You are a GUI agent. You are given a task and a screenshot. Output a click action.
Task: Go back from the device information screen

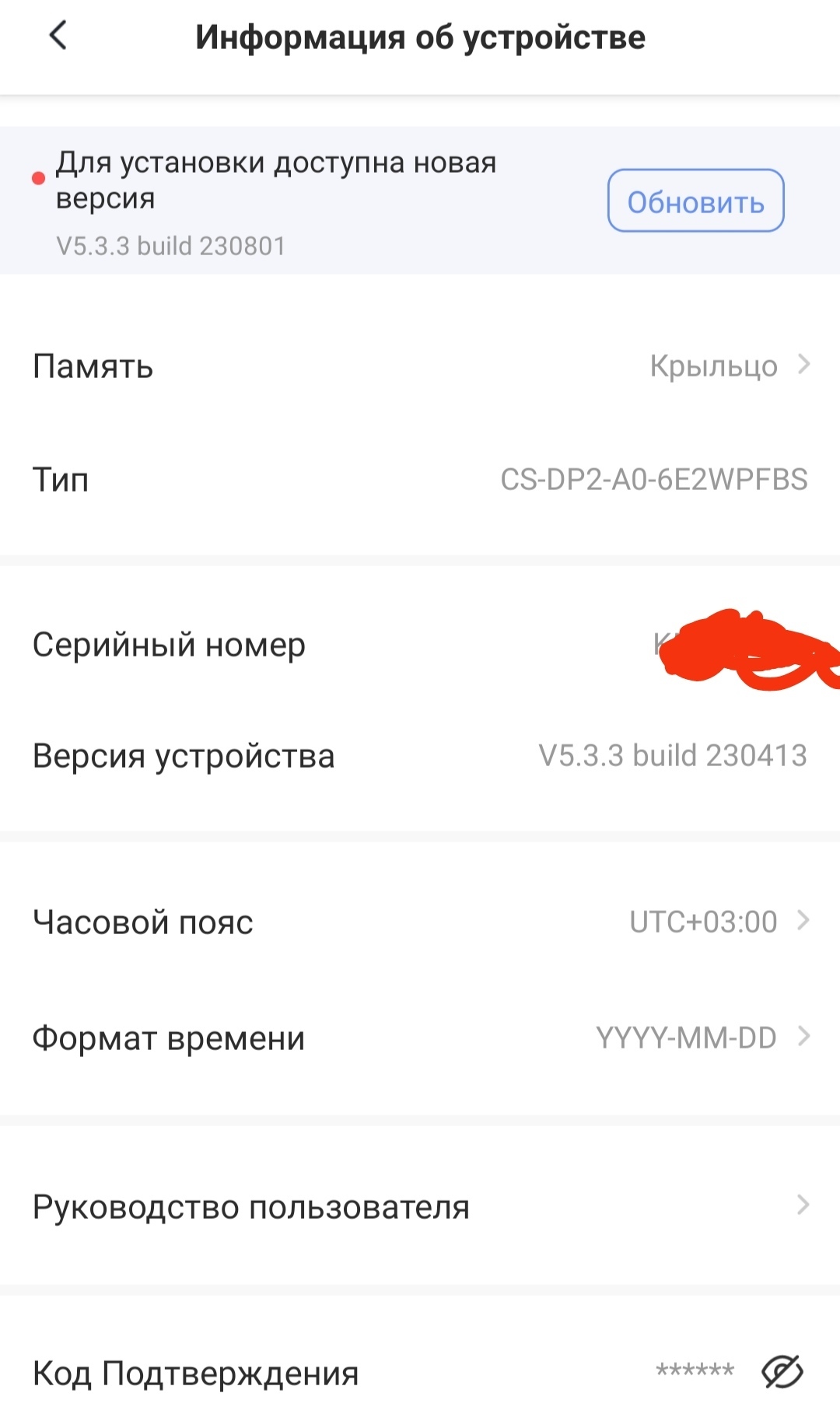click(58, 36)
